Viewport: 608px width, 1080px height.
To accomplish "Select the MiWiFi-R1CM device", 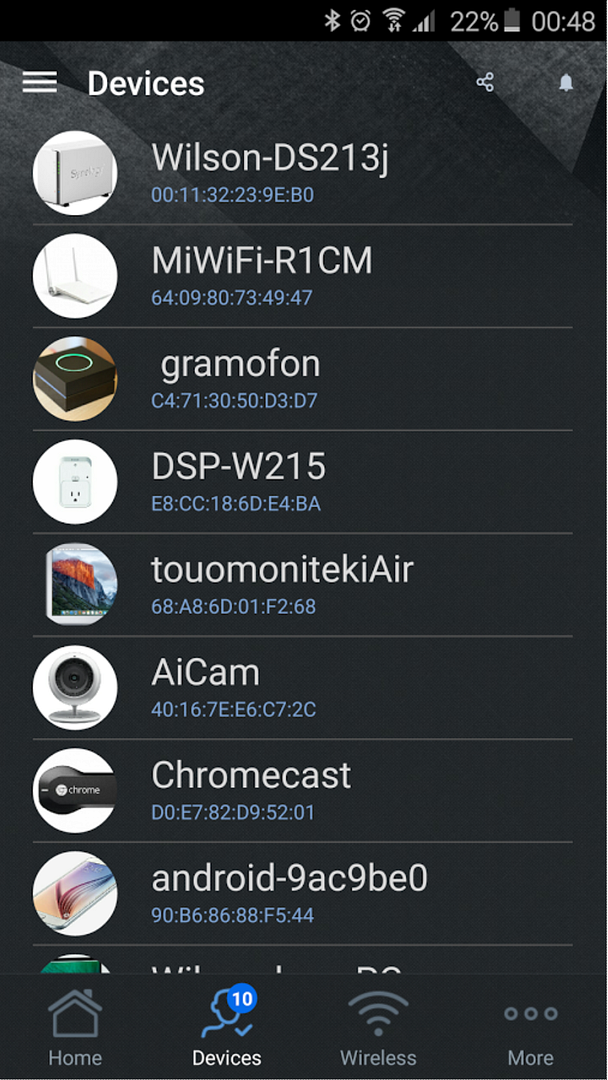I will click(x=300, y=275).
